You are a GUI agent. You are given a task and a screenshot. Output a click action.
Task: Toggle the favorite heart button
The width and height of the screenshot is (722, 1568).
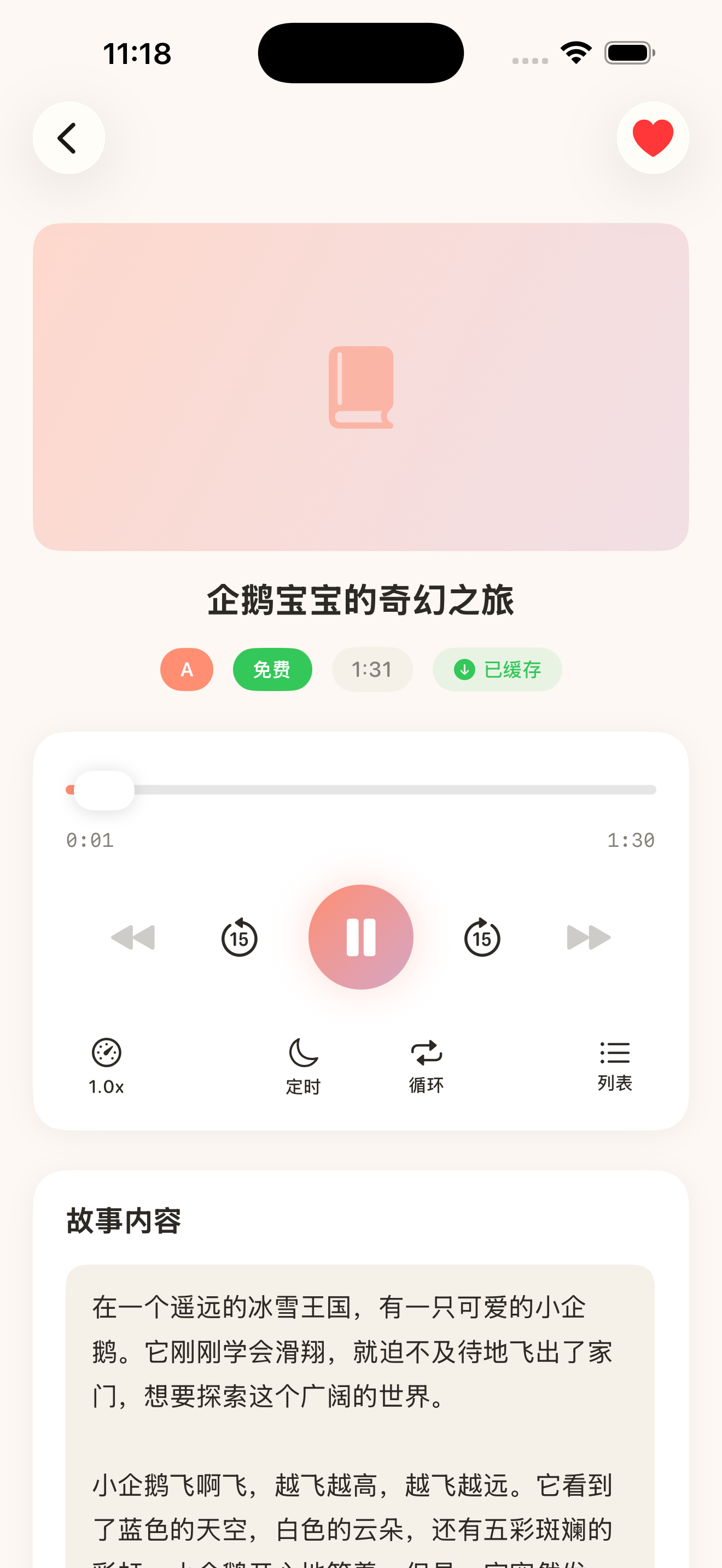click(653, 138)
